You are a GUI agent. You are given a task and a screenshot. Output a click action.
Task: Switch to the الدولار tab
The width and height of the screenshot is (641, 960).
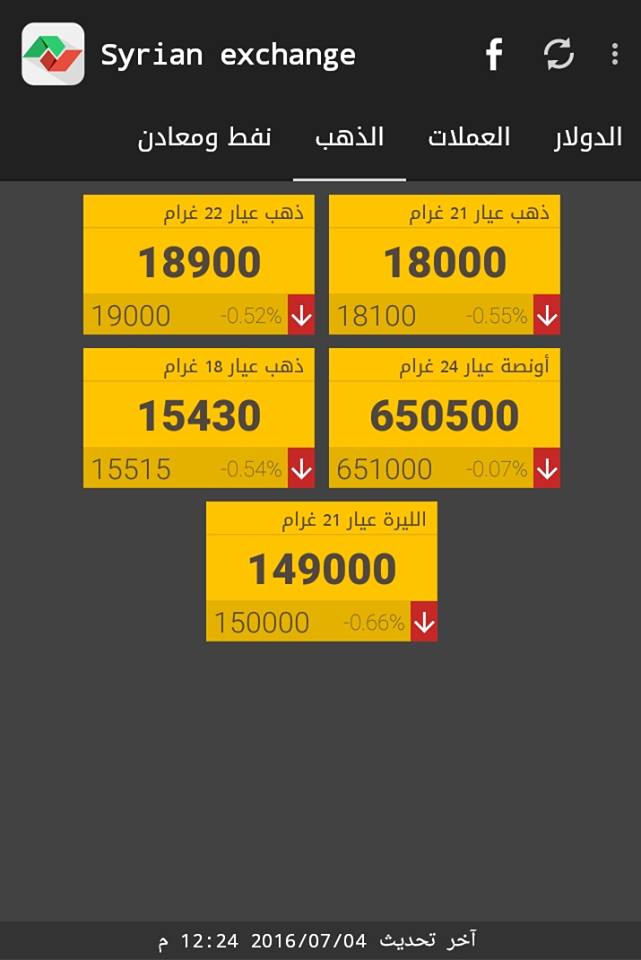[x=588, y=138]
